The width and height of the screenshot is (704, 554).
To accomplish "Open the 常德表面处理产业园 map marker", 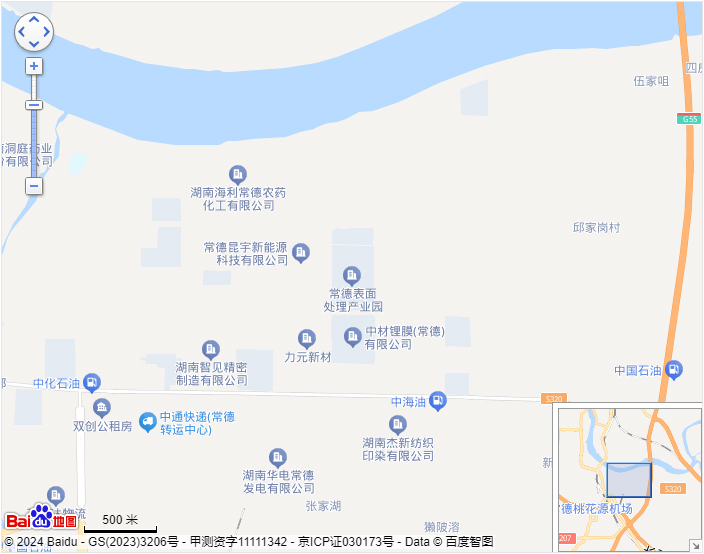I will point(352,275).
